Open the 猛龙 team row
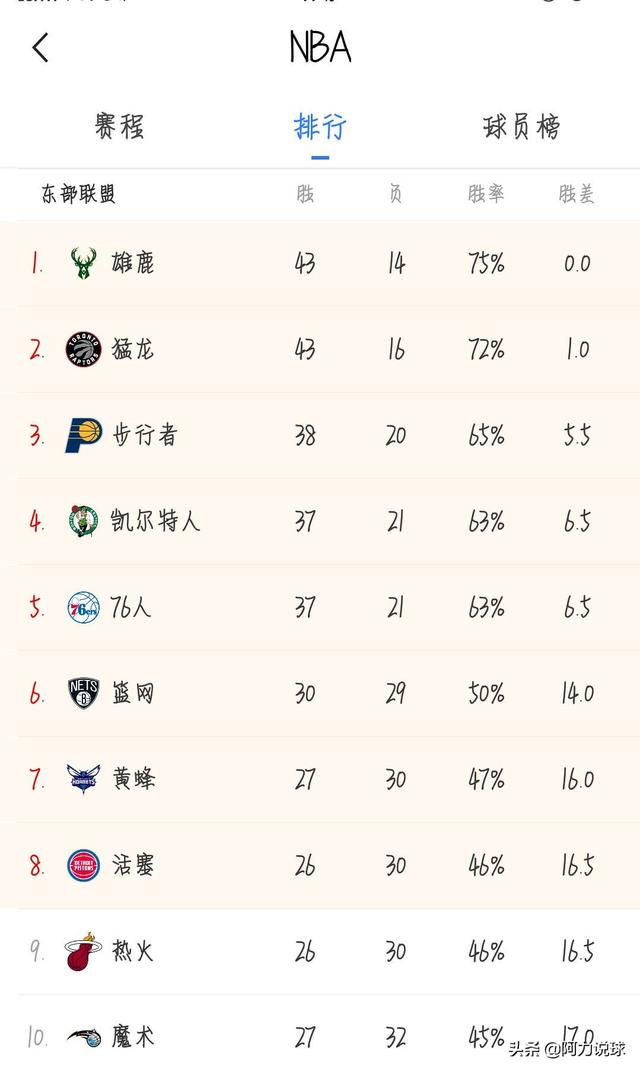 (320, 349)
